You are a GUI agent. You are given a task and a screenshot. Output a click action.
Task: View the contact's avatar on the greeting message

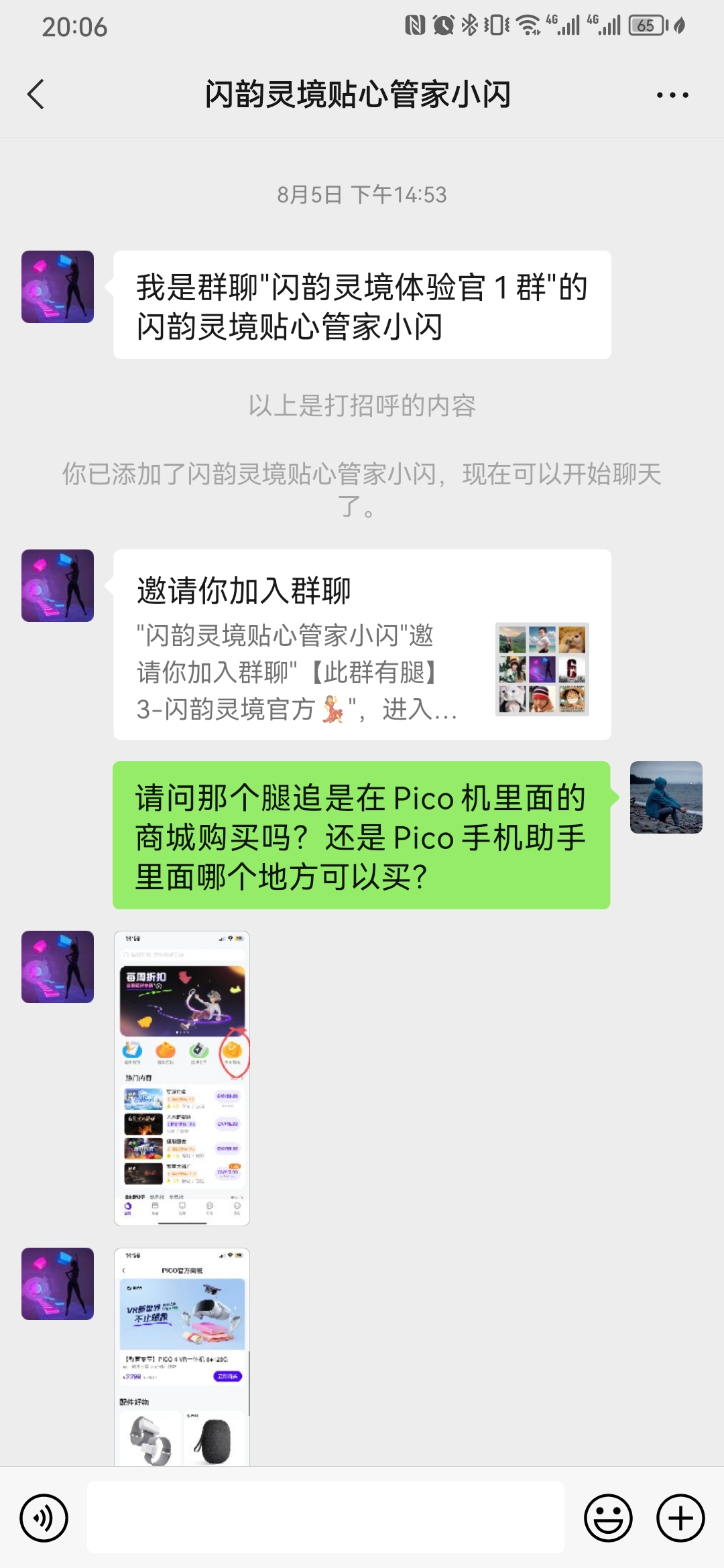coord(58,287)
